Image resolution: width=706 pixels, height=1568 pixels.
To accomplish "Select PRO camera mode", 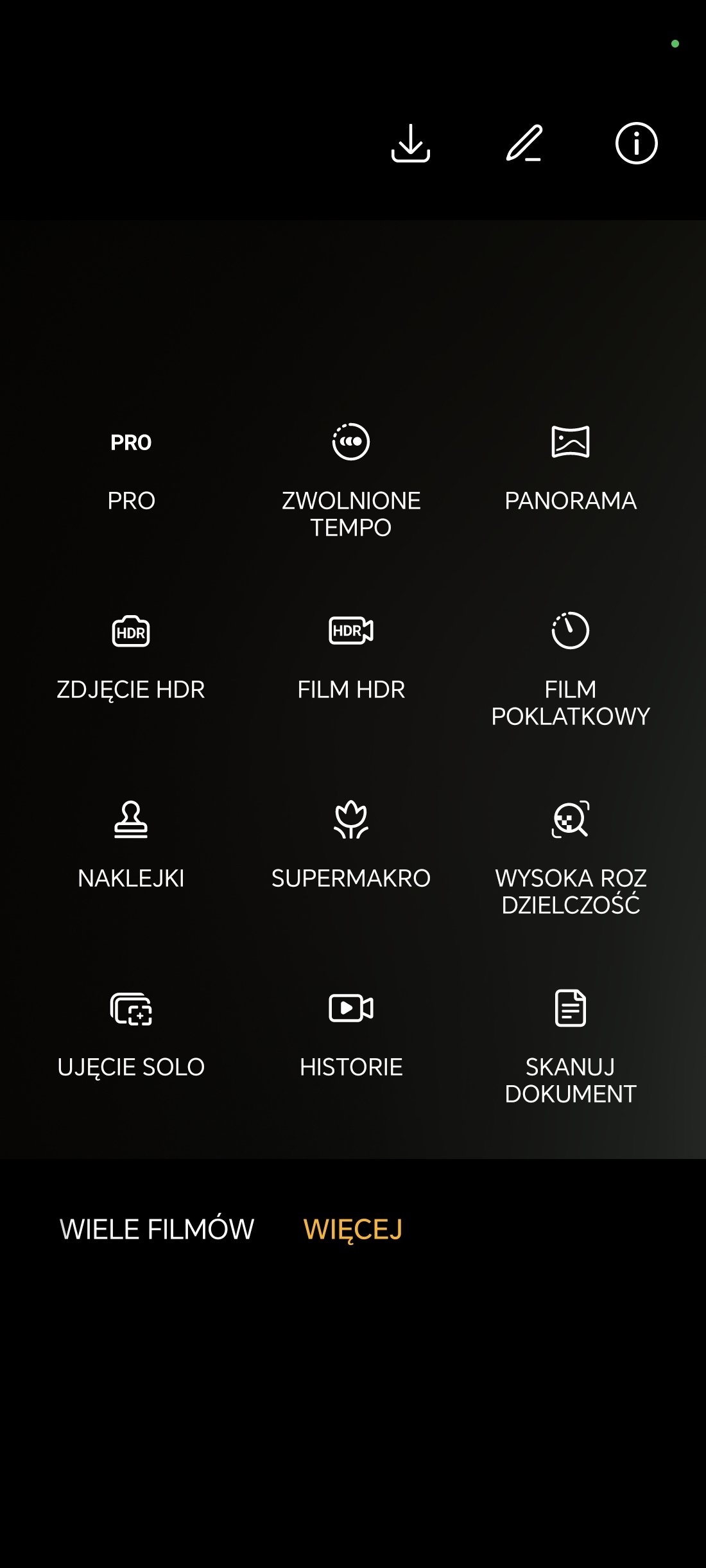I will pyautogui.click(x=131, y=471).
